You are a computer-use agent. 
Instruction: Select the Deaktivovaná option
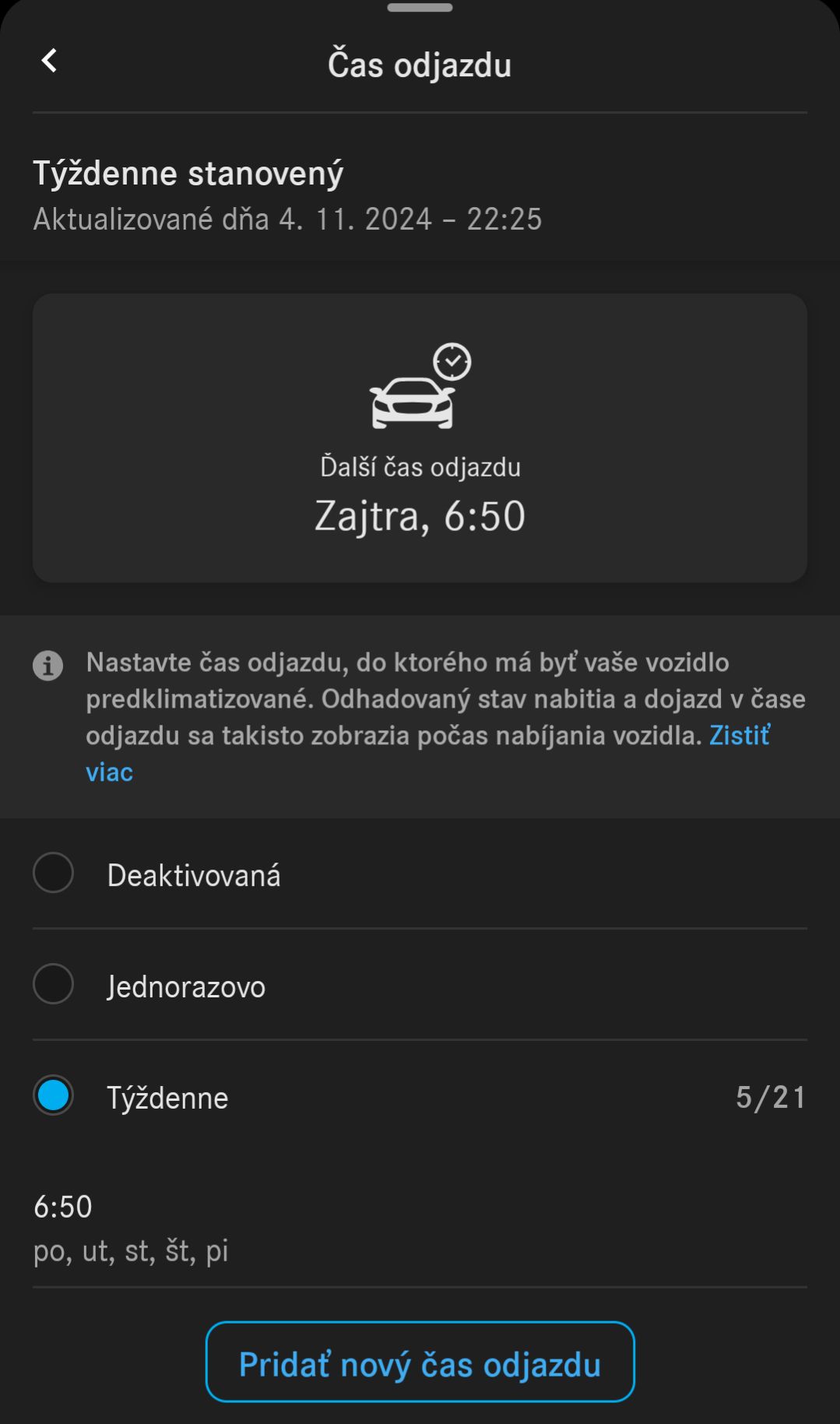pos(420,874)
